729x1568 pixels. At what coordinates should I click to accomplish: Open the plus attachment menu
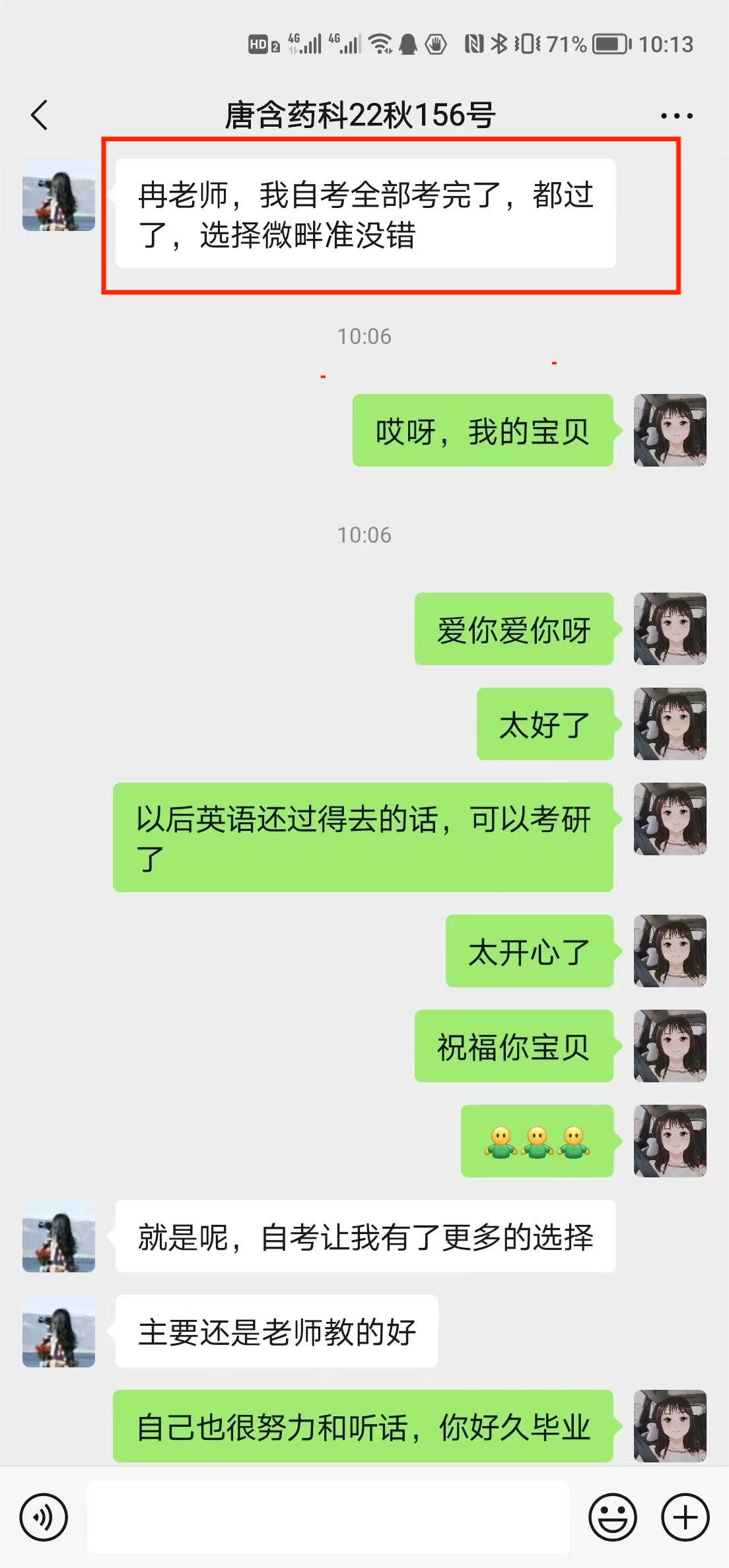685,1517
